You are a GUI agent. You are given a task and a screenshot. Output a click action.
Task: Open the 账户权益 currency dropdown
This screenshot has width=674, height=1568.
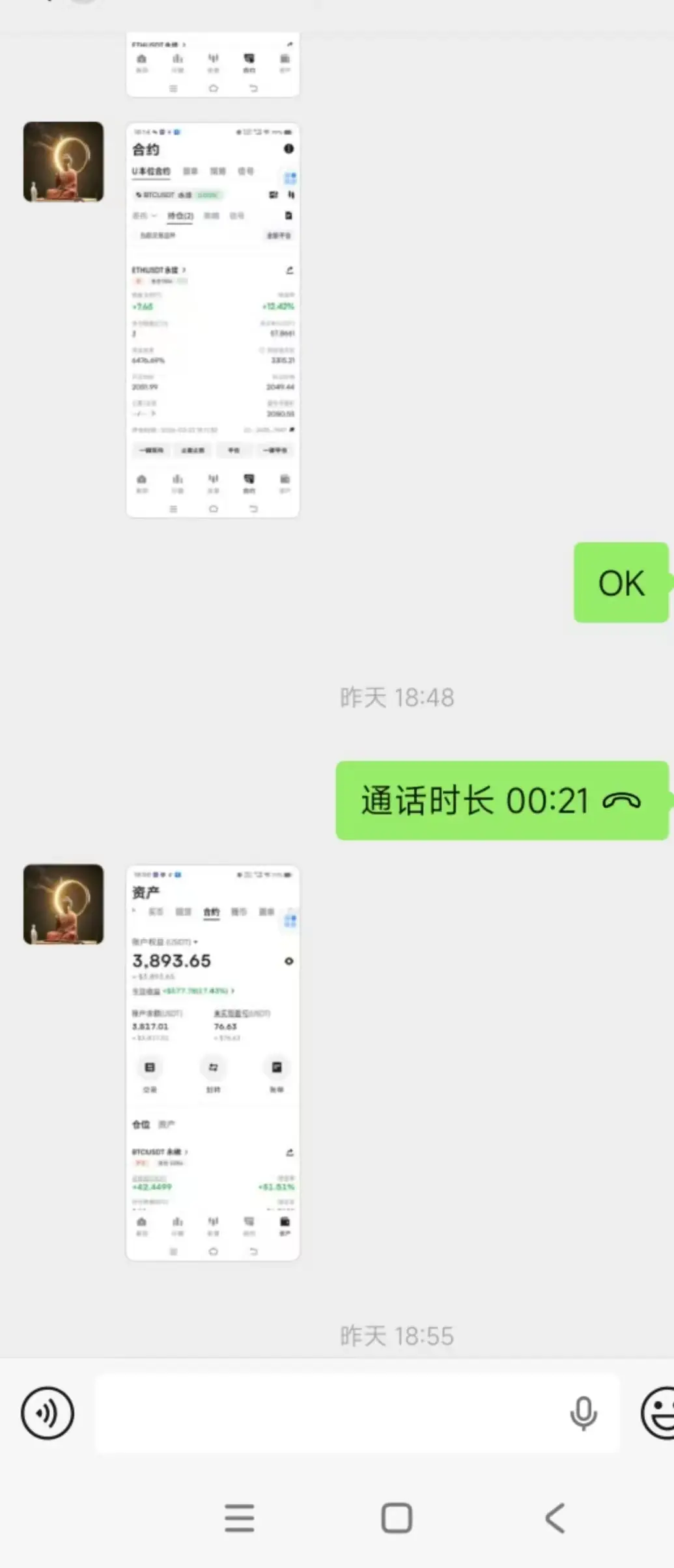click(x=196, y=942)
